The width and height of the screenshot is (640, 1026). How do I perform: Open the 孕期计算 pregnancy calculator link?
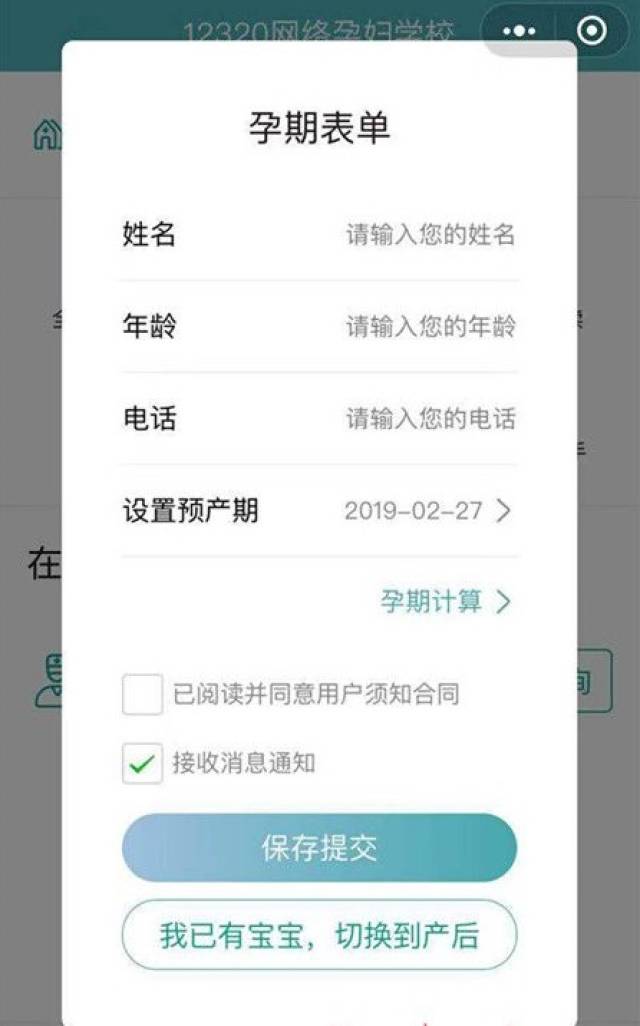click(x=445, y=601)
